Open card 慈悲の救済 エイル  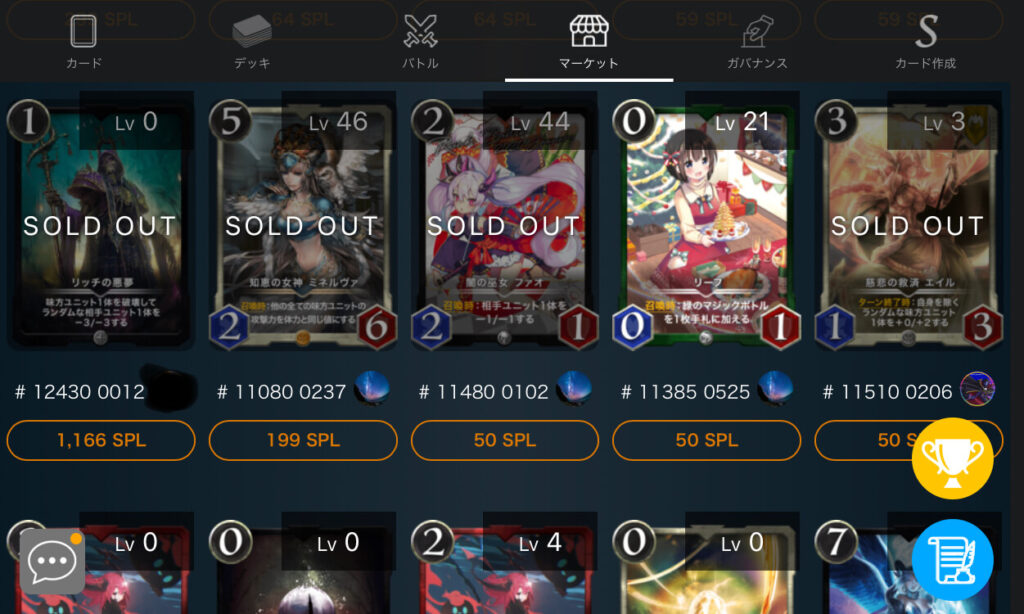point(909,225)
